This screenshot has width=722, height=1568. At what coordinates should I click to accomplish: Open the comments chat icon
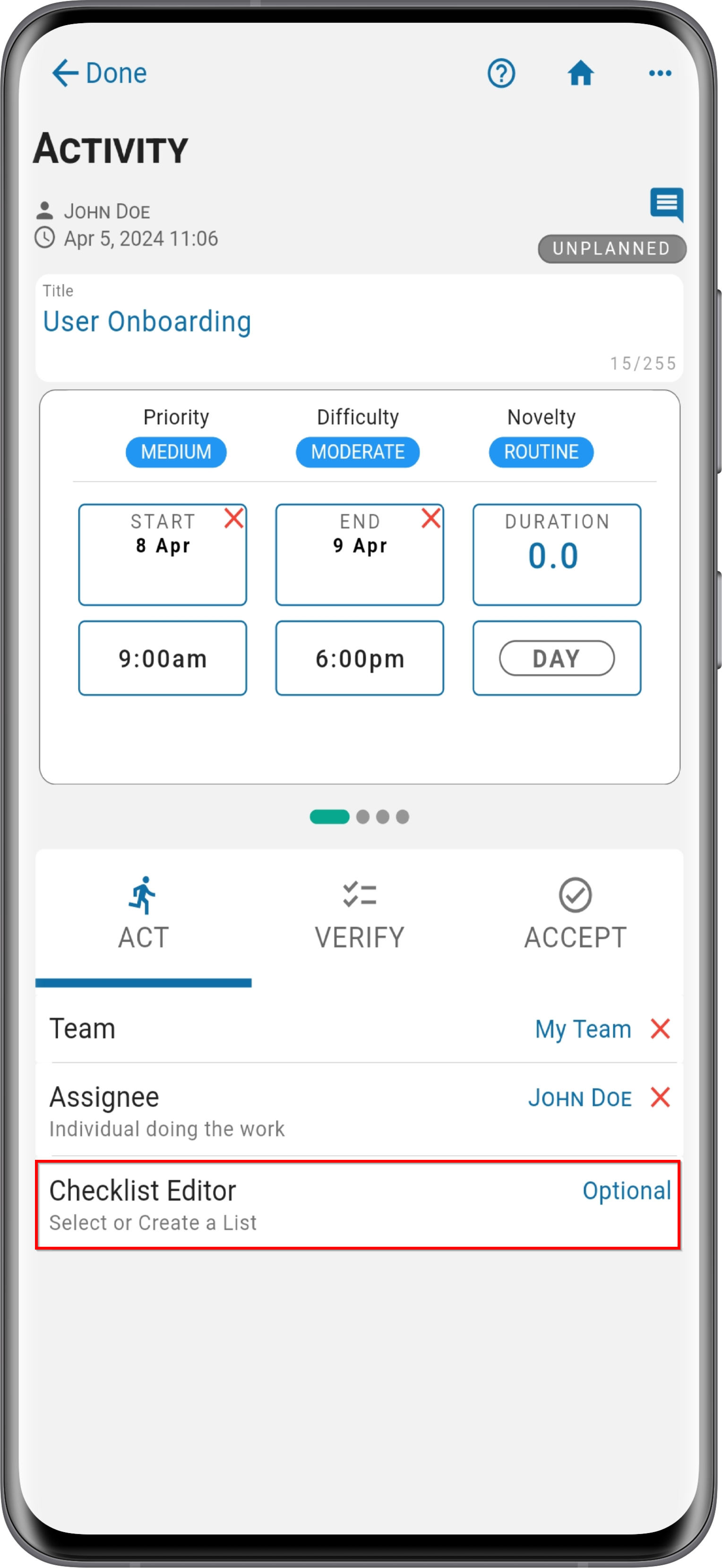667,205
